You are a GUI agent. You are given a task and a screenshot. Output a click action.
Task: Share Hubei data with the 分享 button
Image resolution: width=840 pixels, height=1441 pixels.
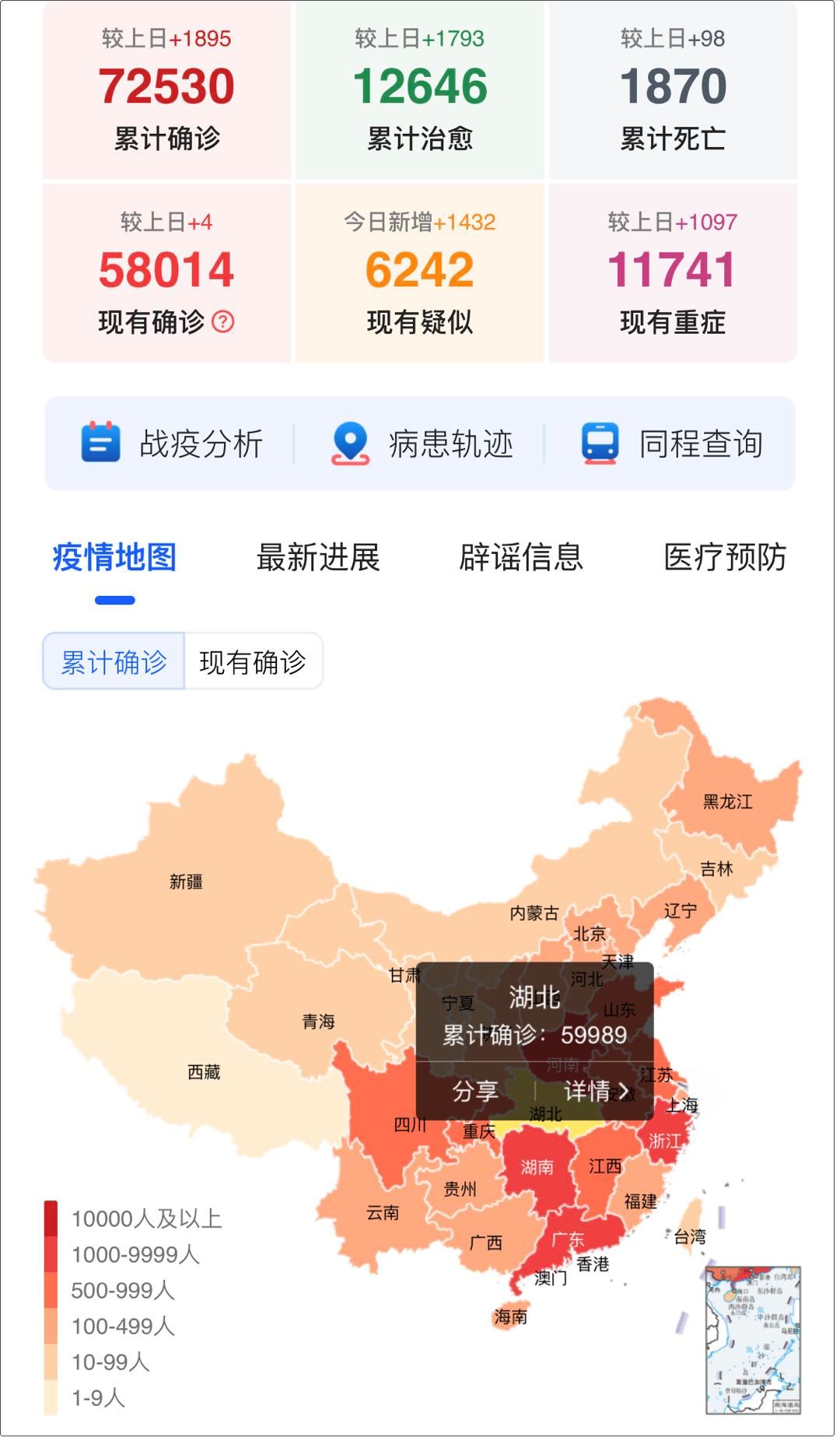point(477,1091)
